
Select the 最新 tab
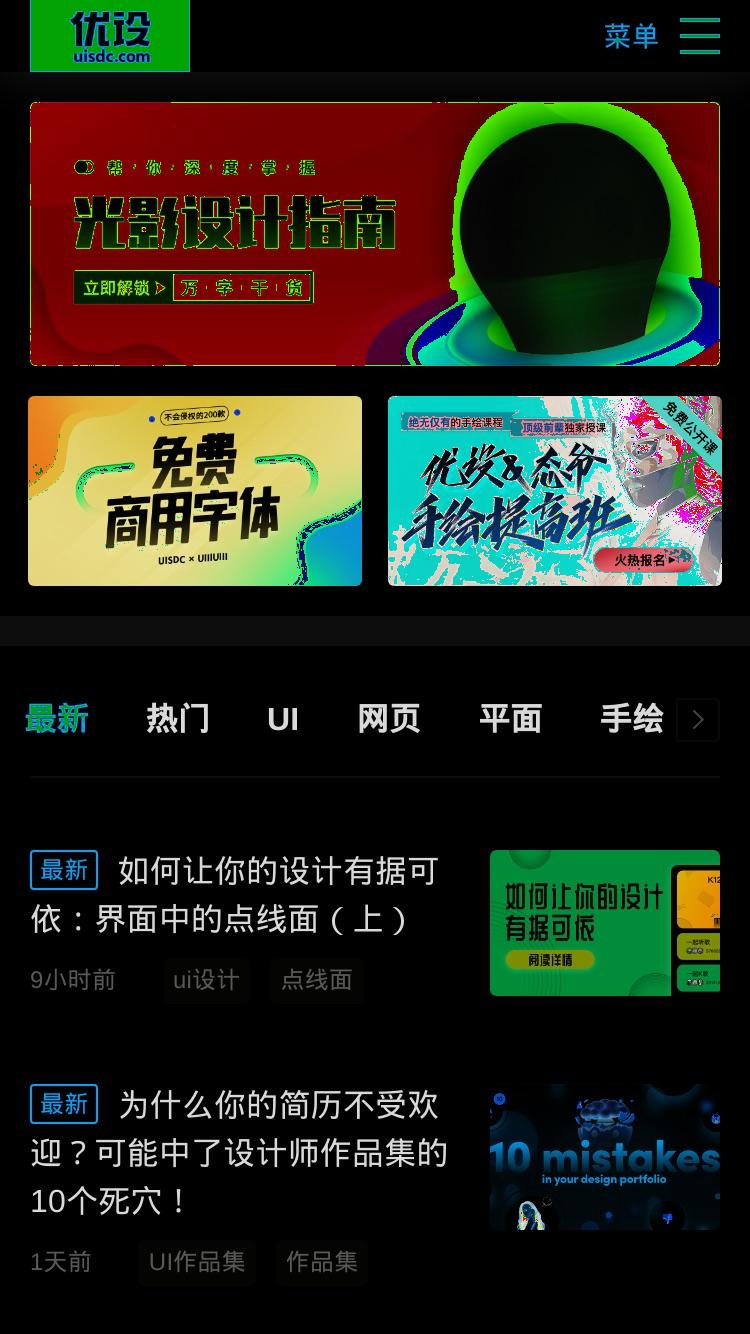pos(57,719)
